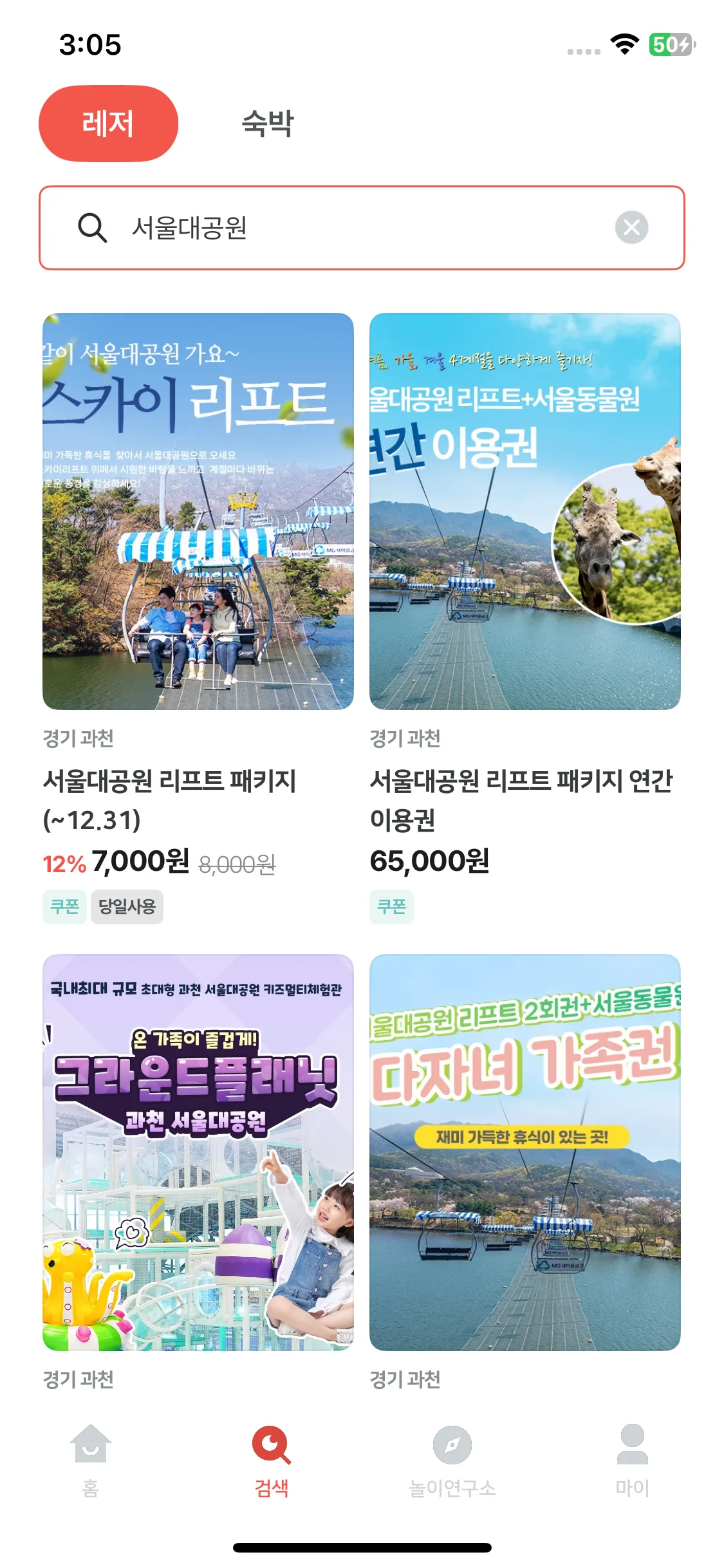Switch to the 숙박 tab

pos(267,124)
